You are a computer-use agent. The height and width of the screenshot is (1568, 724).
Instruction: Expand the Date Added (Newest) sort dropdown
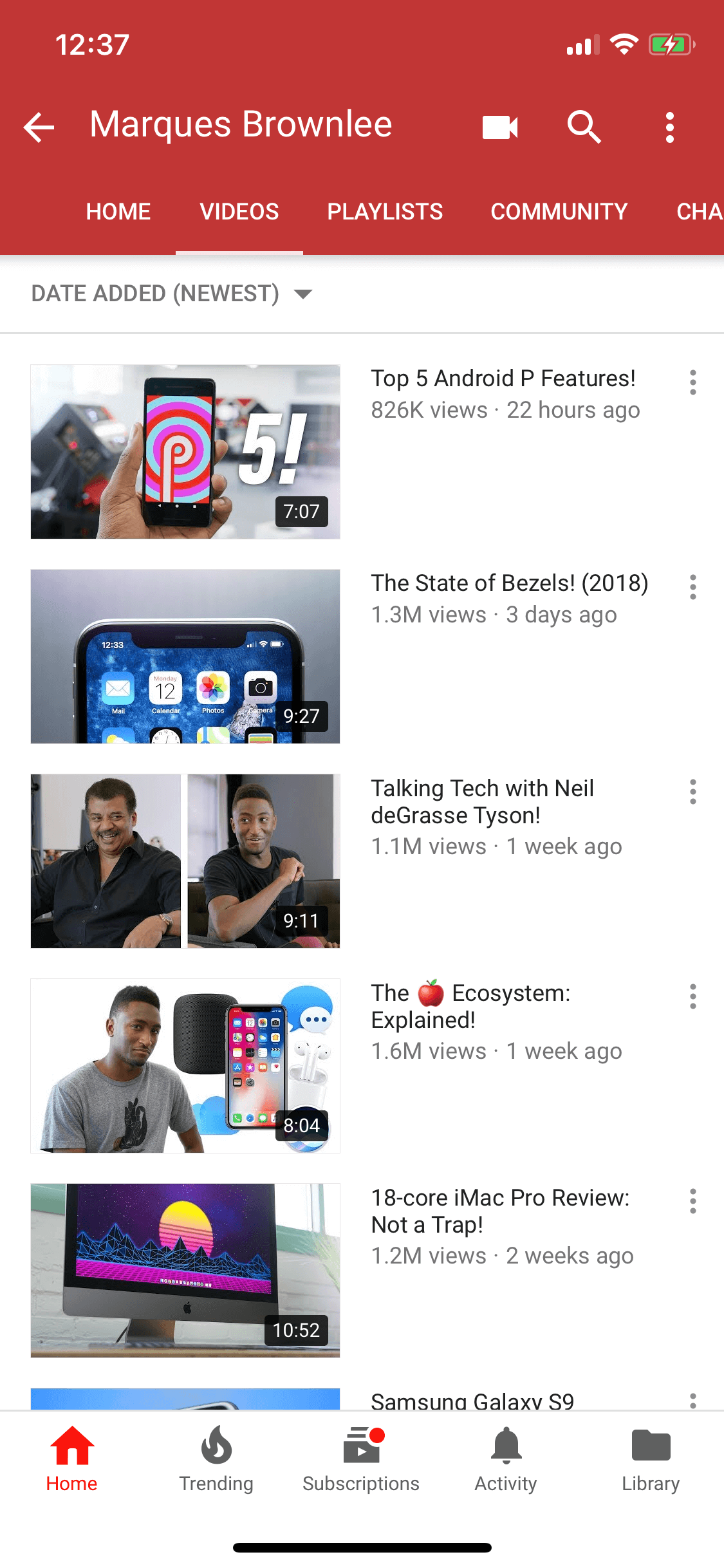tap(172, 294)
